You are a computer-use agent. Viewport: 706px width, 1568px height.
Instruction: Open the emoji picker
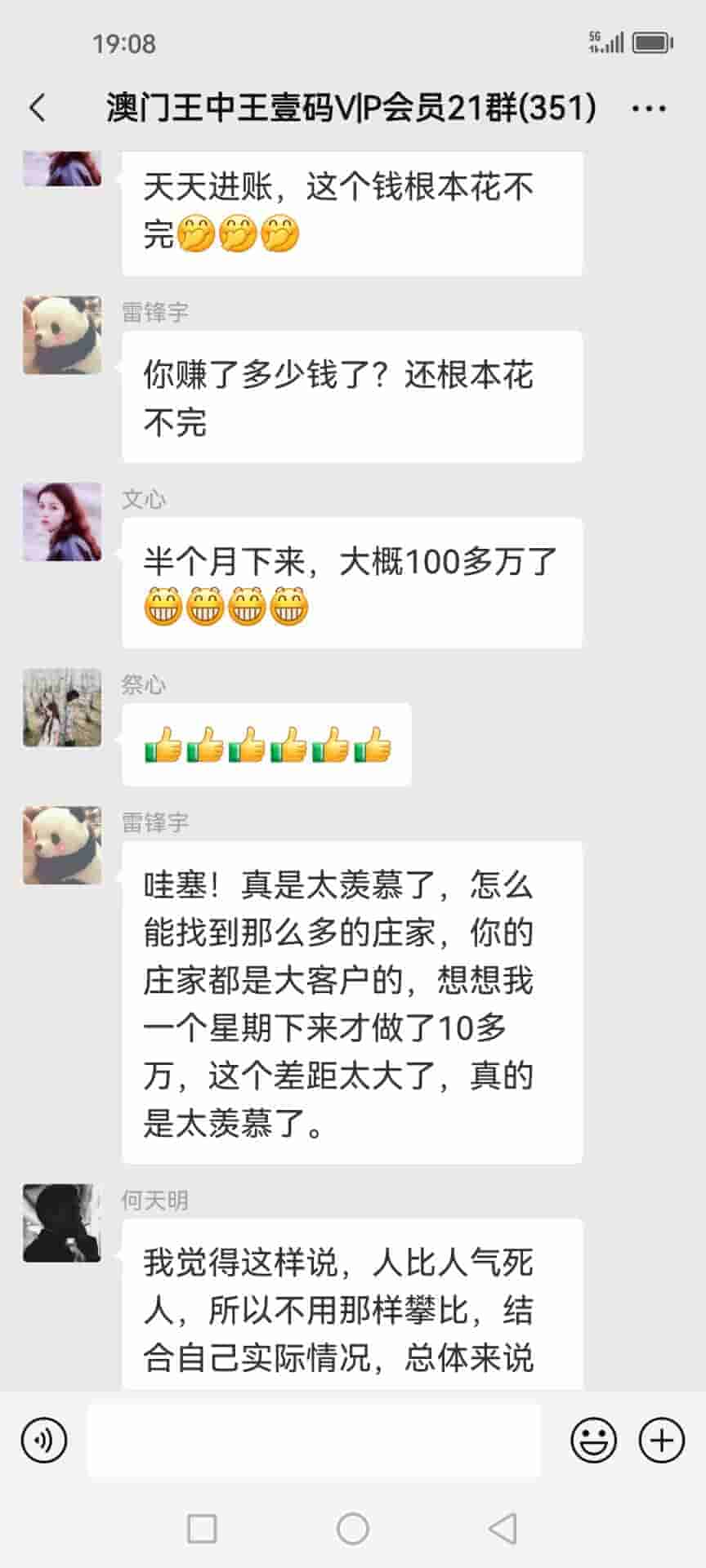pos(593,1440)
